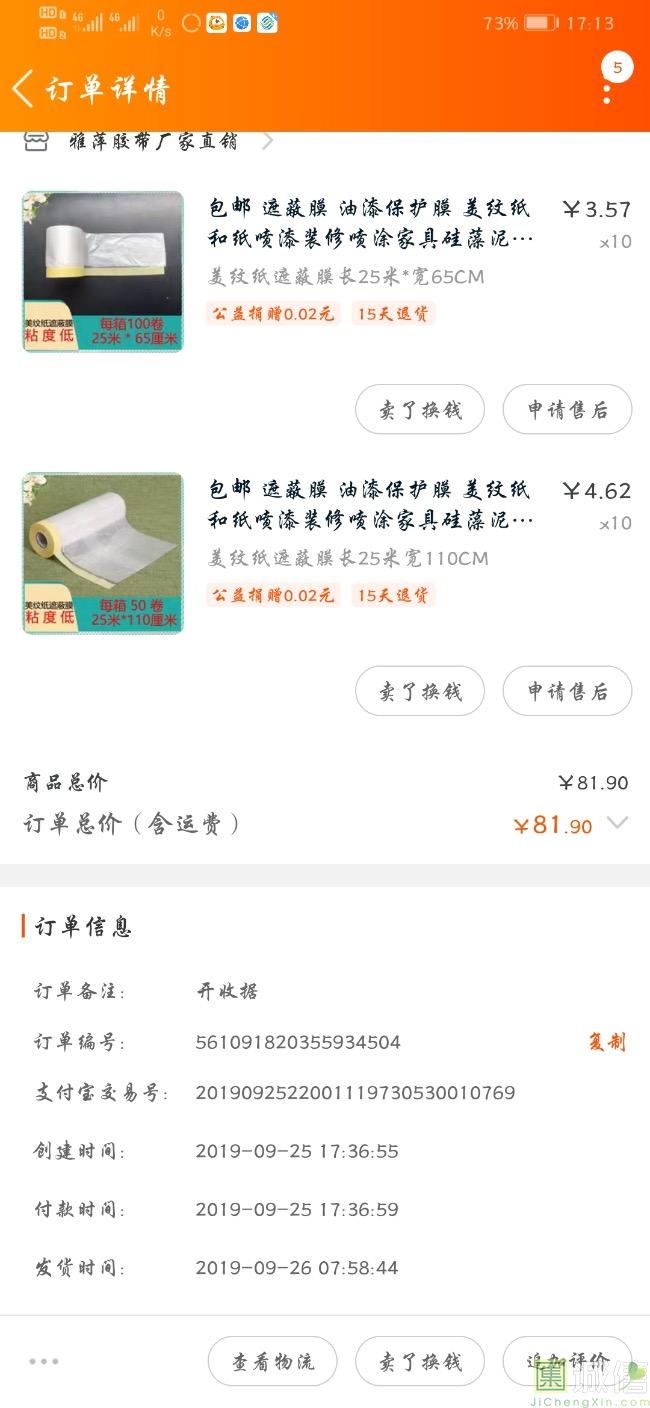Tap 卖了换钱 for the 65CM item
The height and width of the screenshot is (1408, 650).
(420, 409)
